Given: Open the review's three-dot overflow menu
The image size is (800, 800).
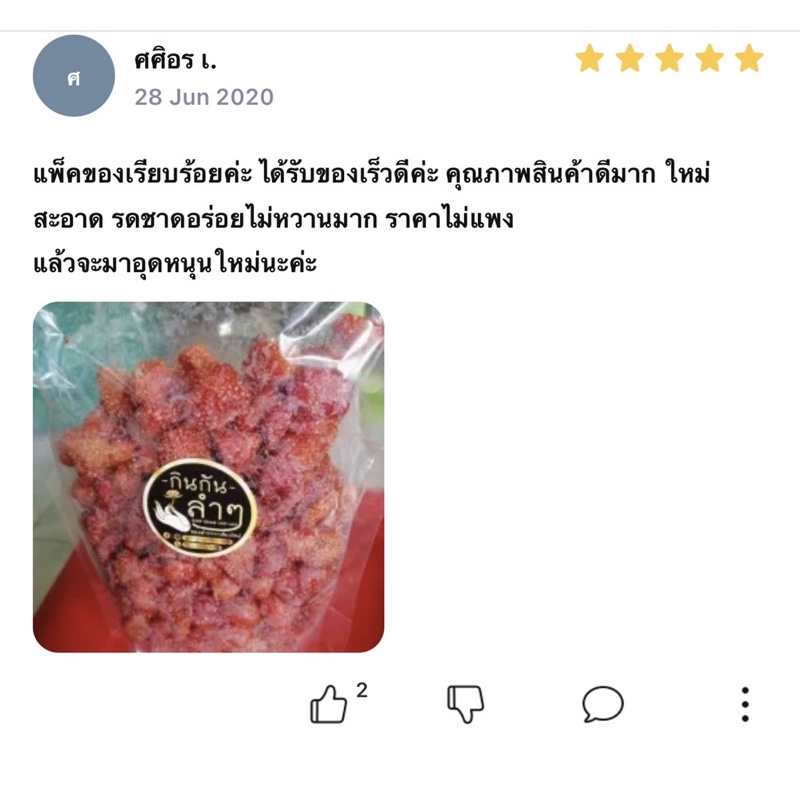Looking at the screenshot, I should [745, 704].
